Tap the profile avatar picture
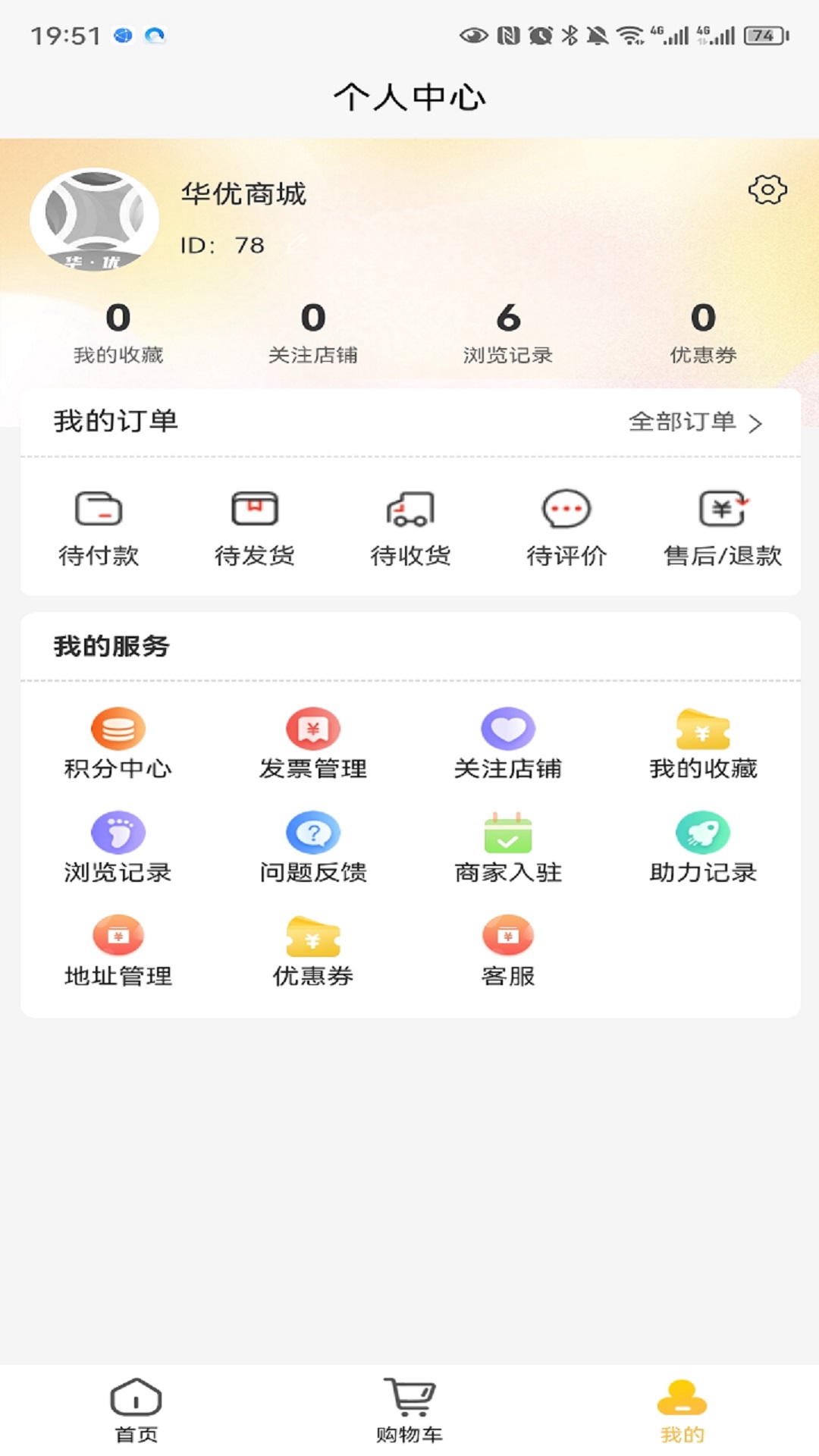819x1456 pixels. 94,219
